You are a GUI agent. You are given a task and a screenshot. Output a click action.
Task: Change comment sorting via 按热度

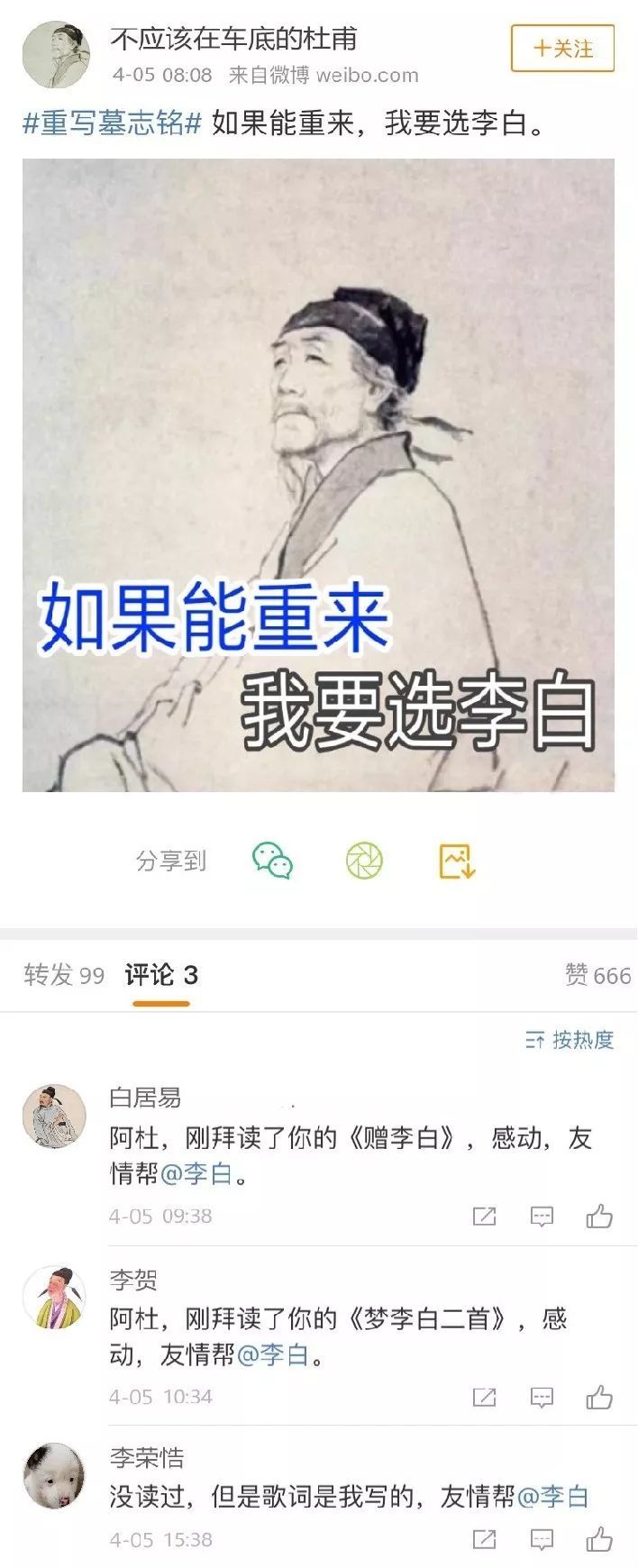570,1040
